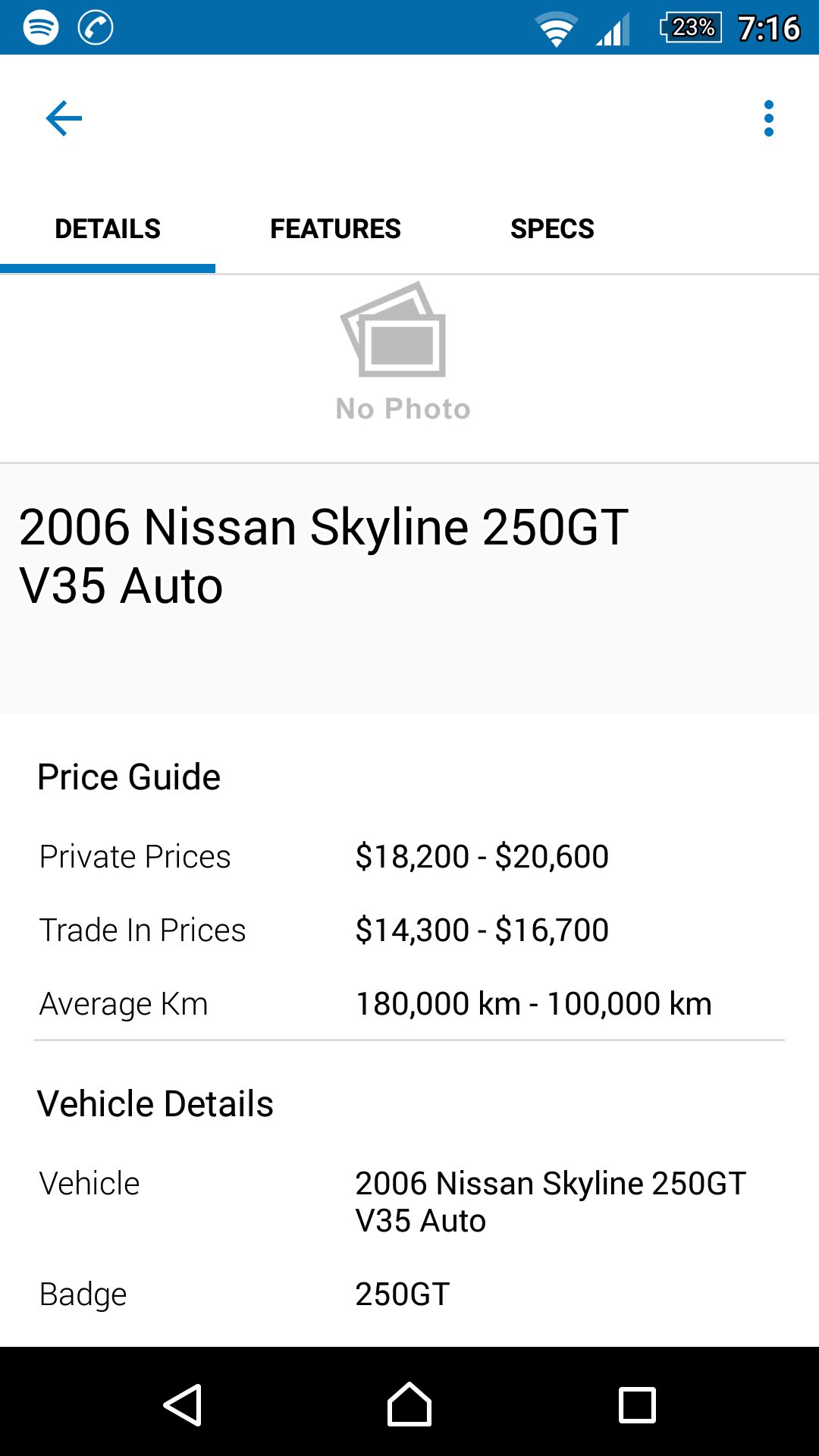
Task: Go to the home screen
Action: [x=409, y=1404]
